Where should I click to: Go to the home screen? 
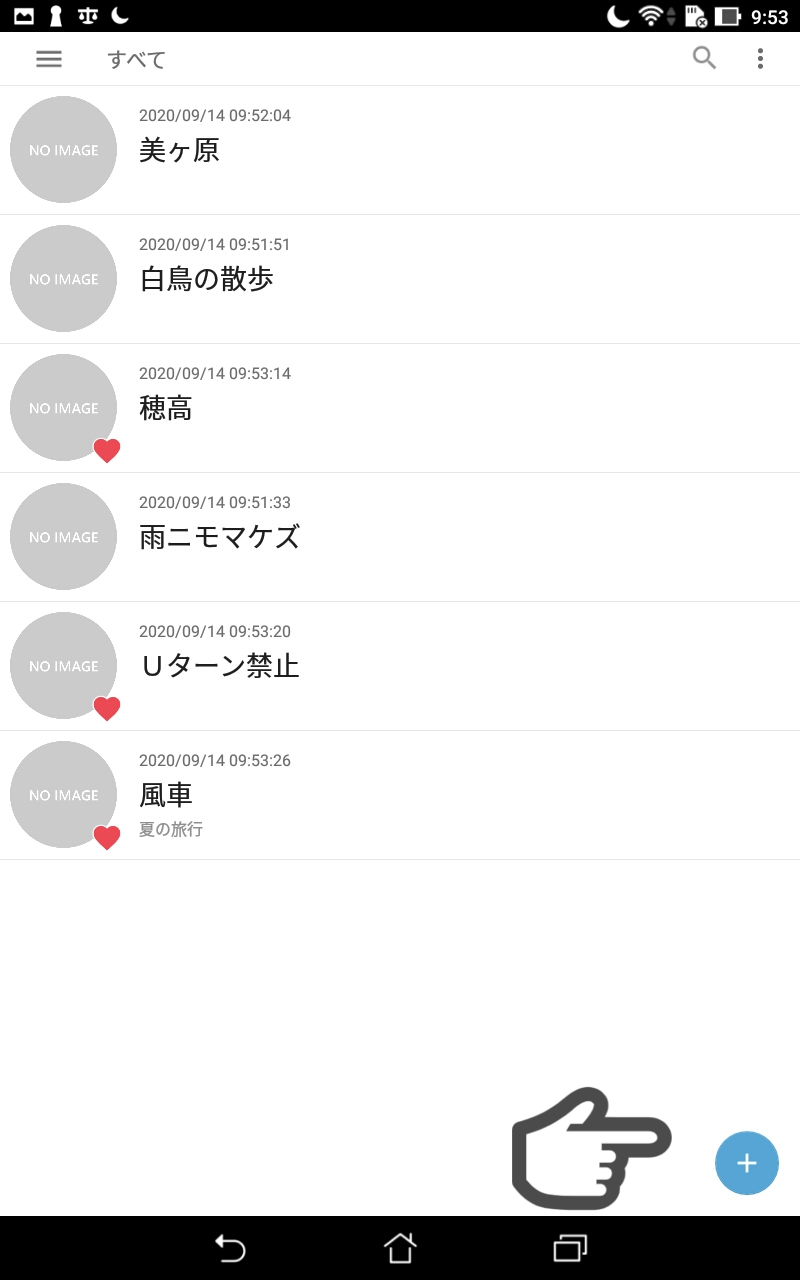click(400, 1248)
